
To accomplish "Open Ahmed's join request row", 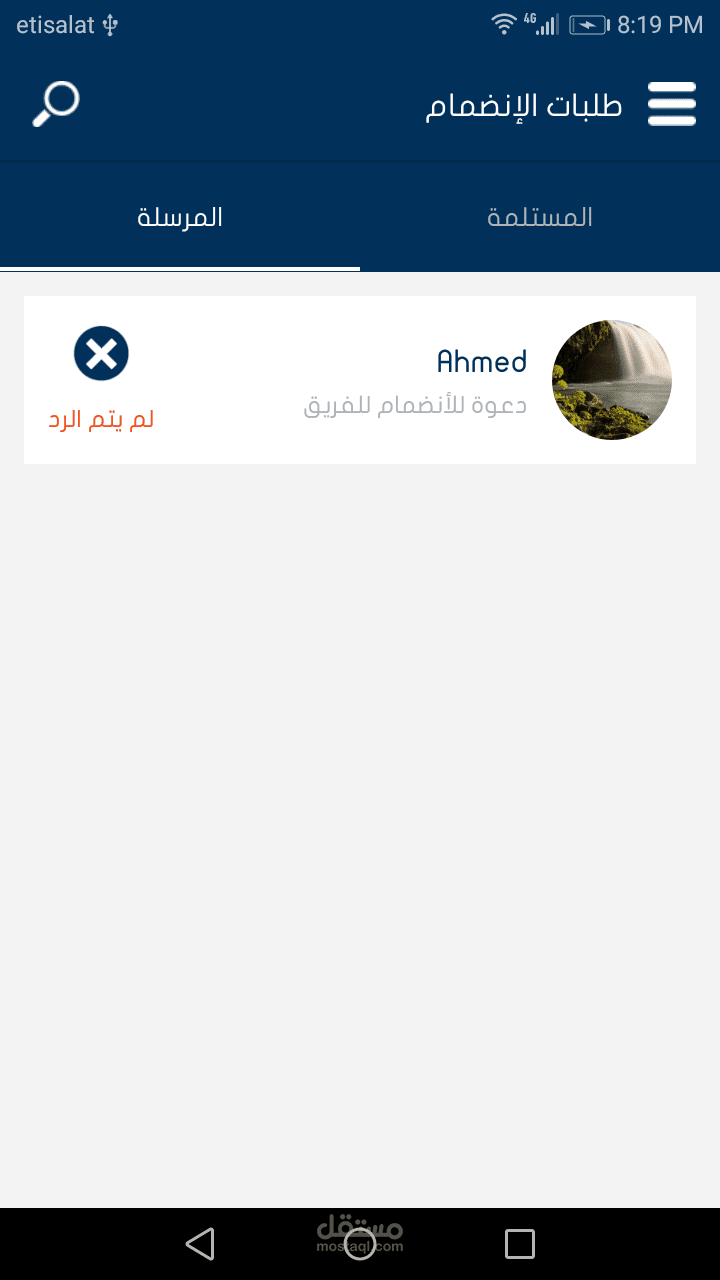I will 400,380.
